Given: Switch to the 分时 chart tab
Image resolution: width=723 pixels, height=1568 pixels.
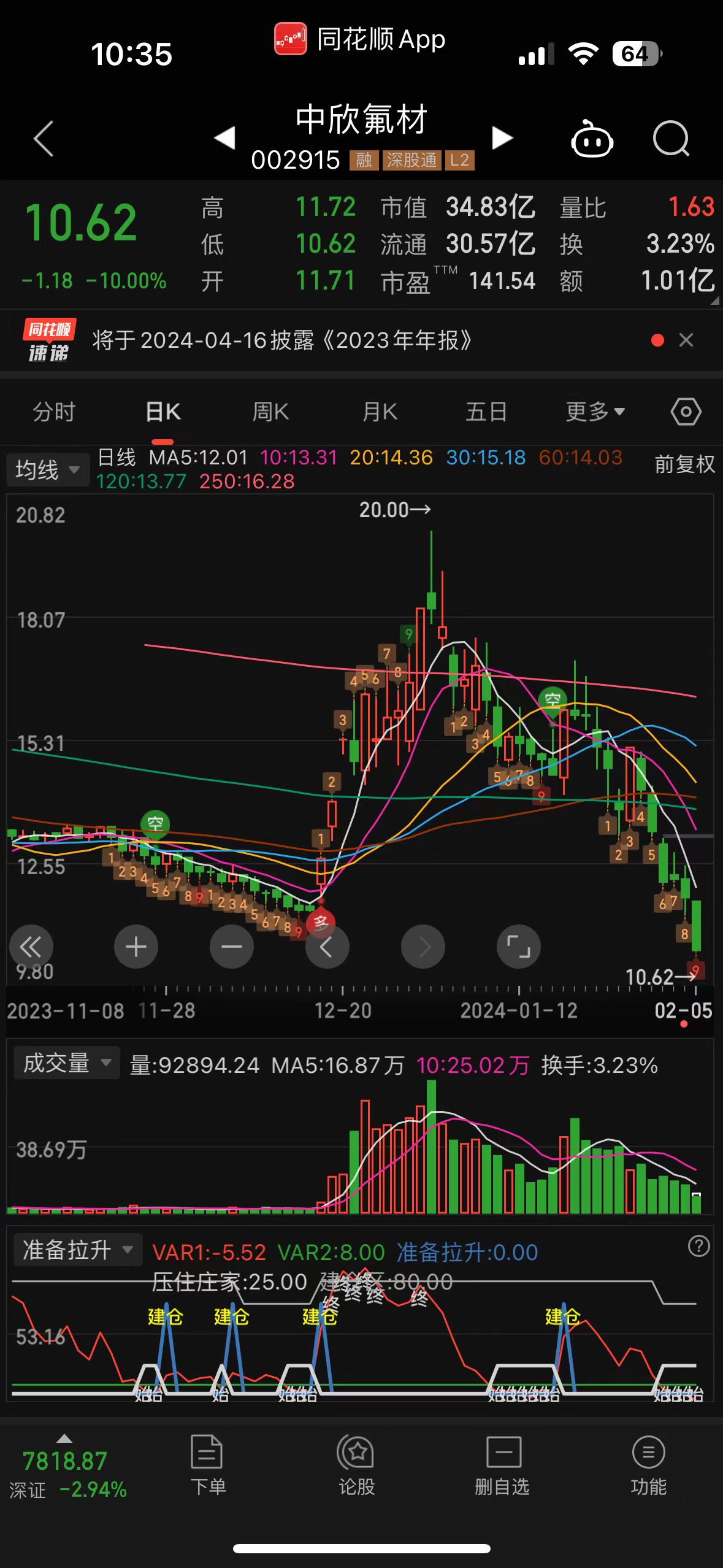Looking at the screenshot, I should tap(54, 412).
